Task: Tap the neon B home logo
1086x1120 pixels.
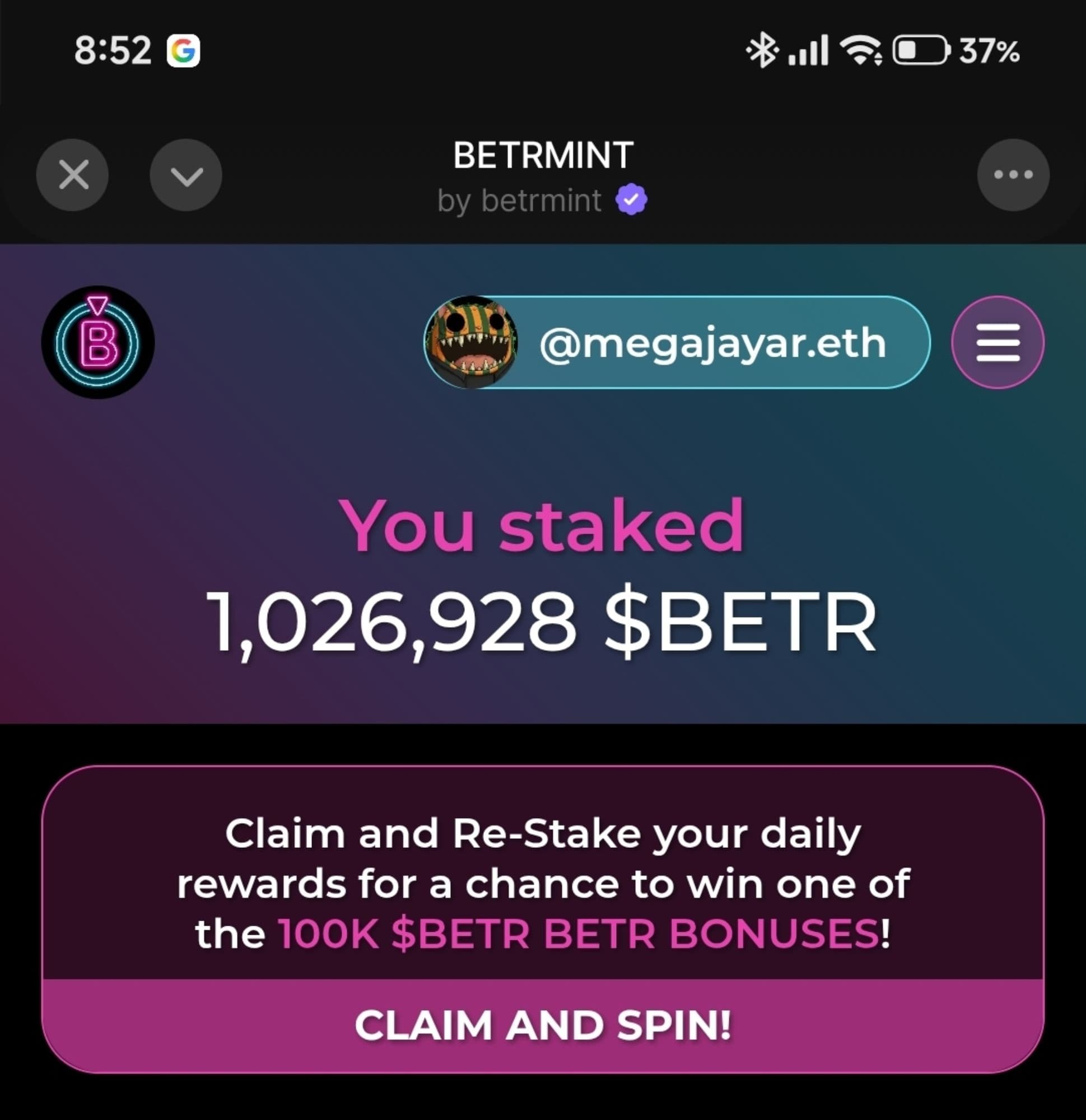Action: pyautogui.click(x=98, y=342)
